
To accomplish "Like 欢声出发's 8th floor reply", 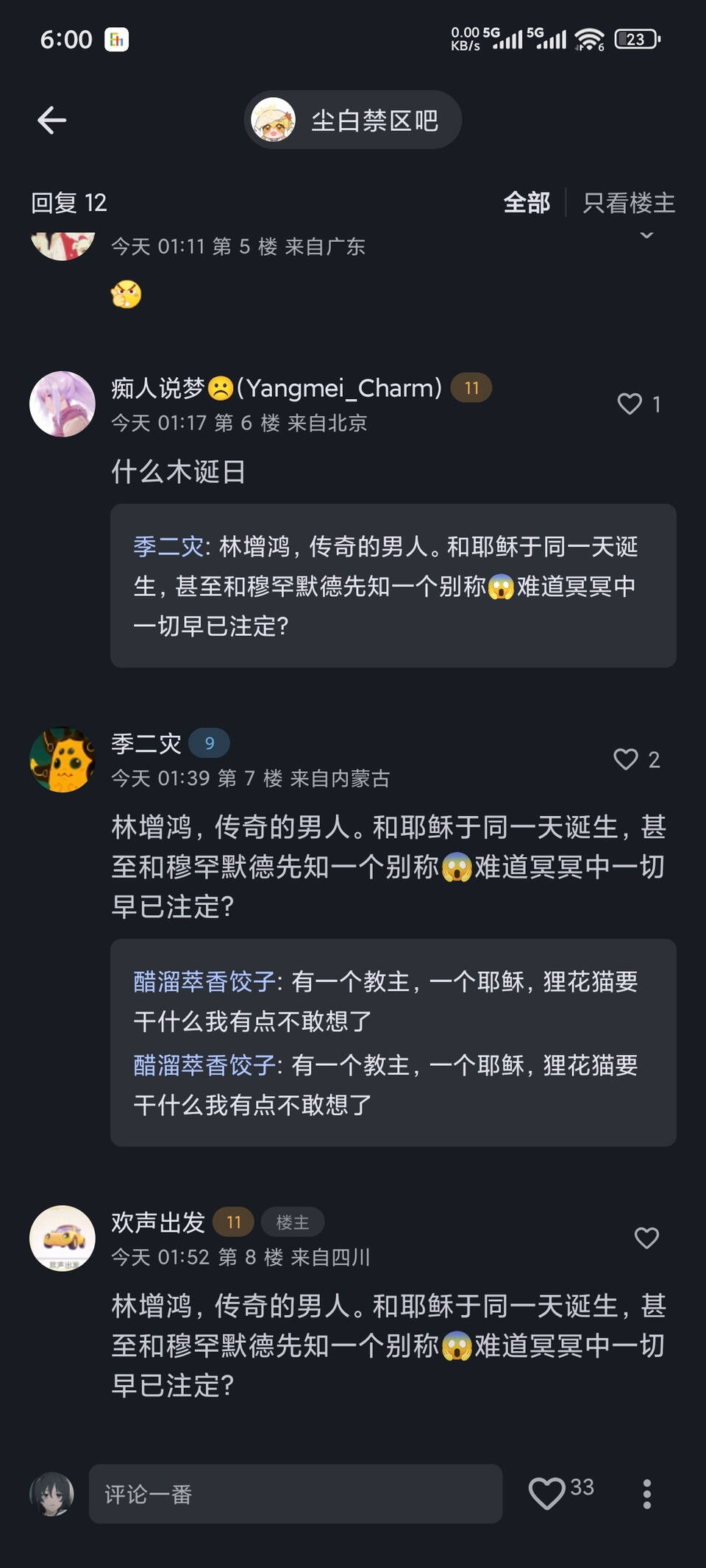I will pyautogui.click(x=646, y=1238).
